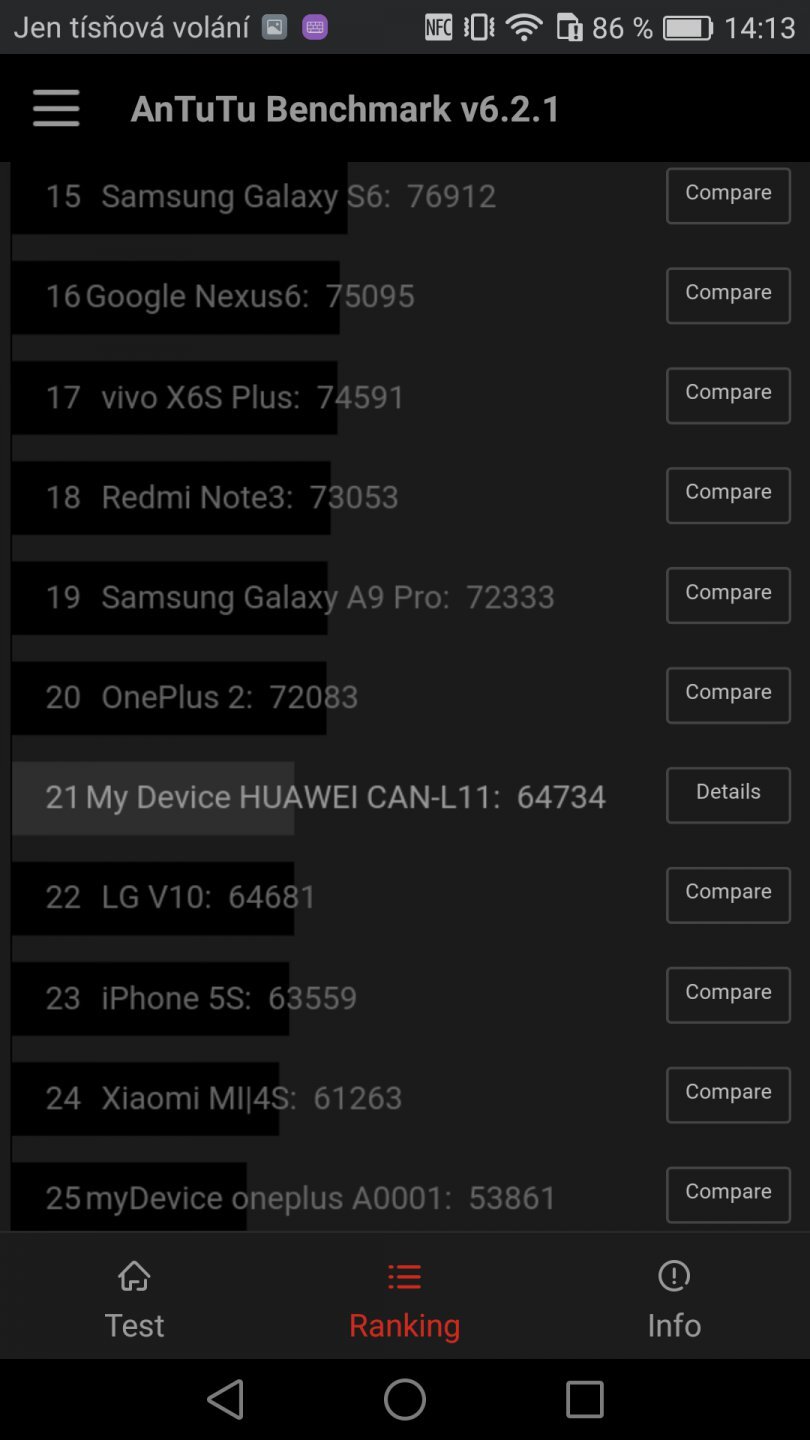Select the Test home icon

point(133,1277)
